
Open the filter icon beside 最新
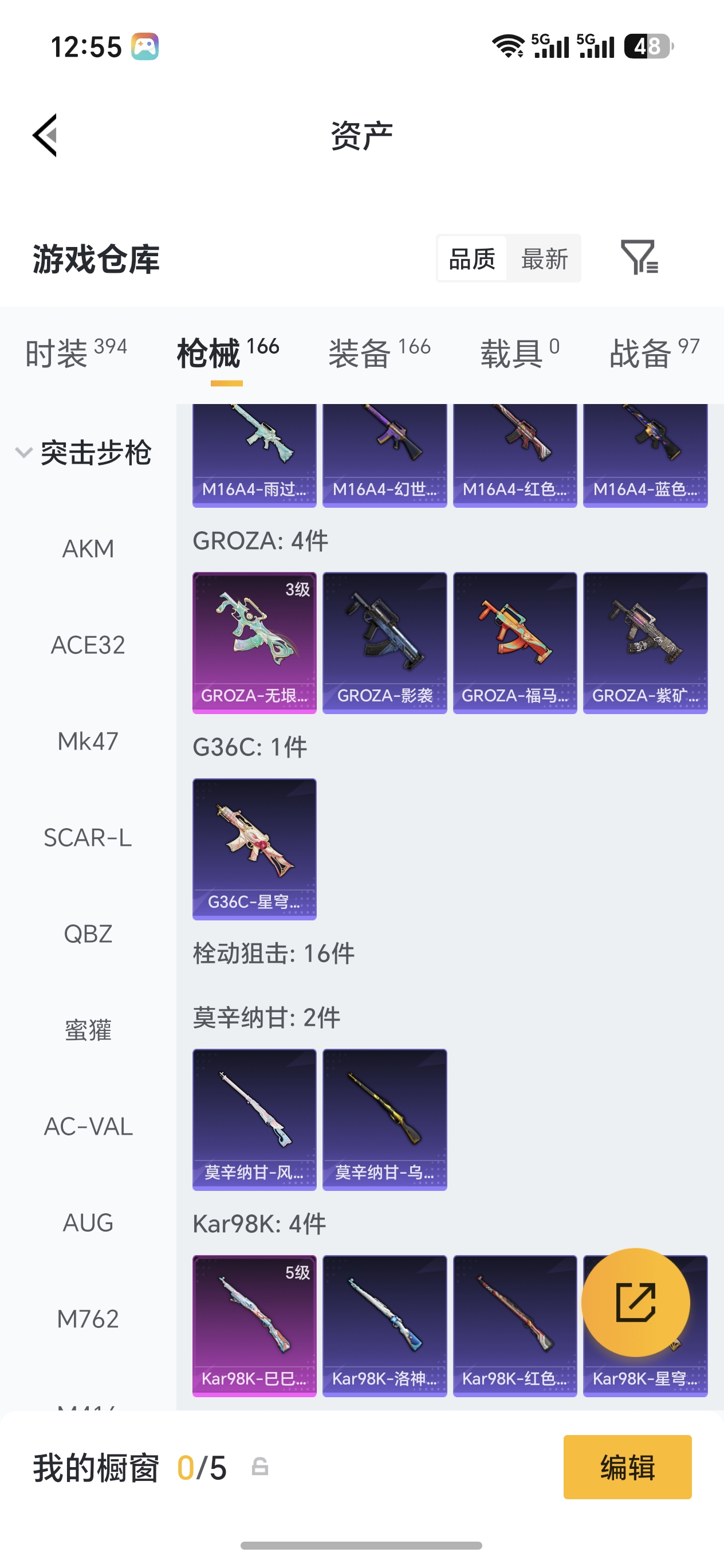point(639,257)
